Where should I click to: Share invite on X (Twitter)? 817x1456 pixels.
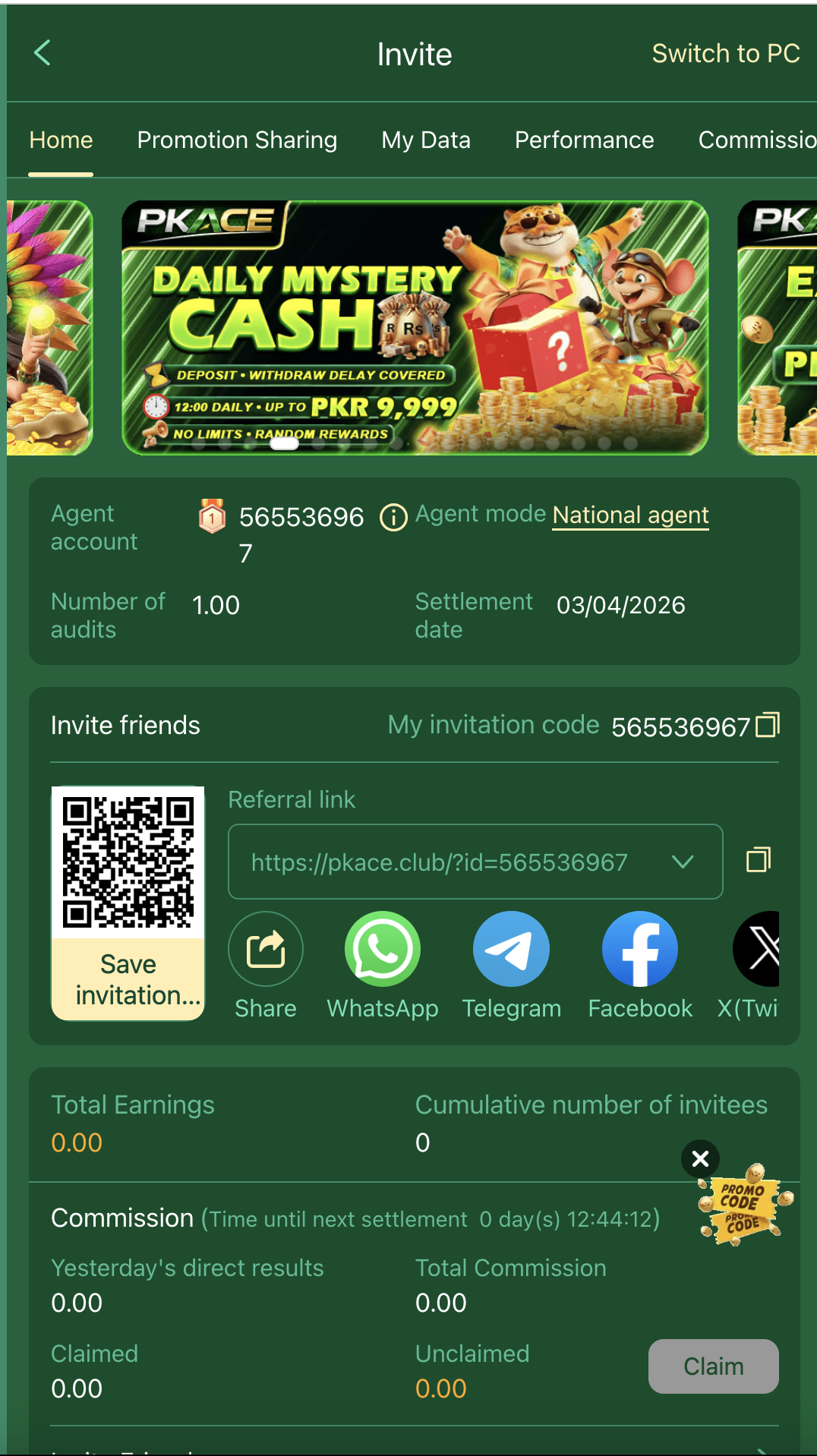pyautogui.click(x=758, y=950)
